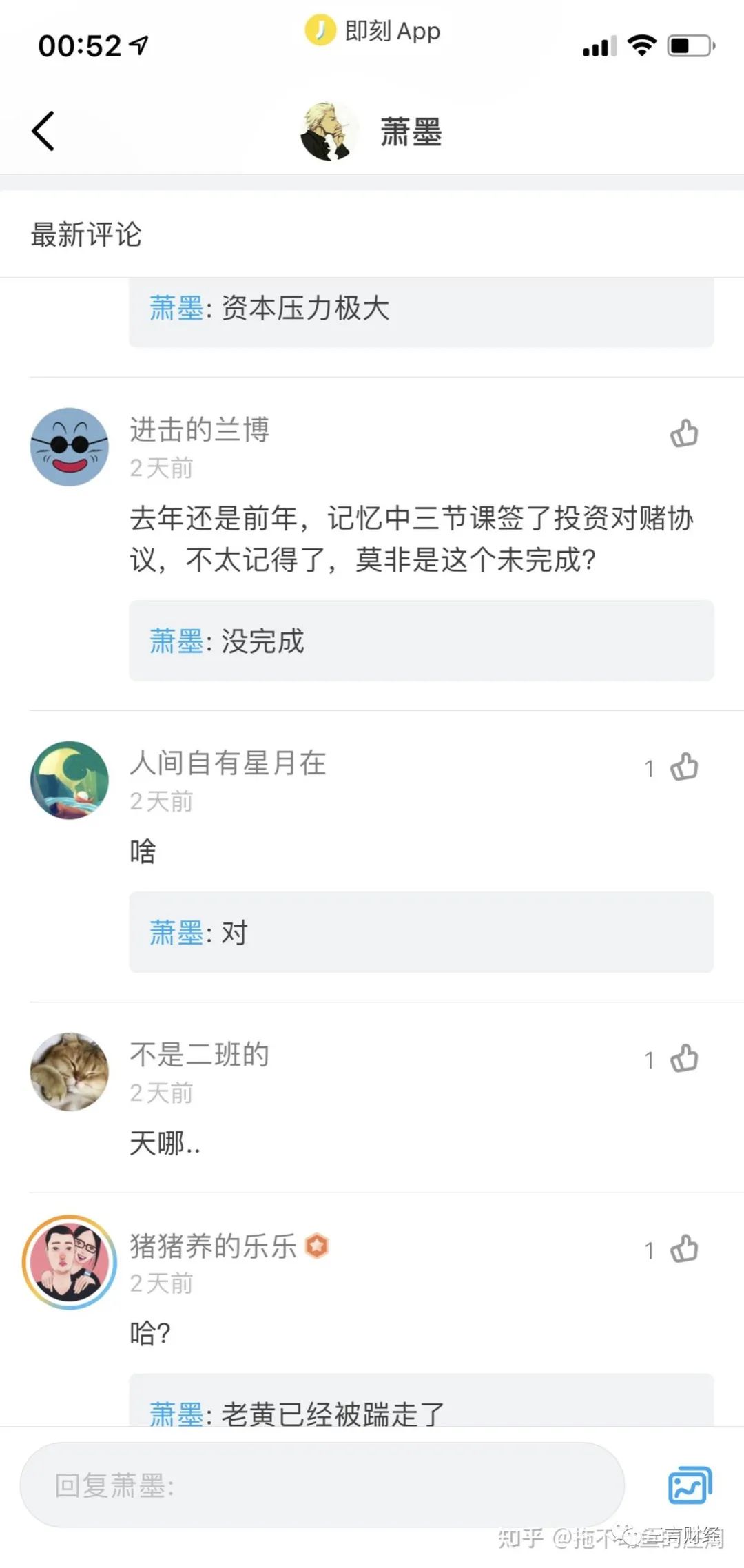This screenshot has width=744, height=1568.
Task: Open 猪猪养的乐乐's profile picture
Action: 70,1262
